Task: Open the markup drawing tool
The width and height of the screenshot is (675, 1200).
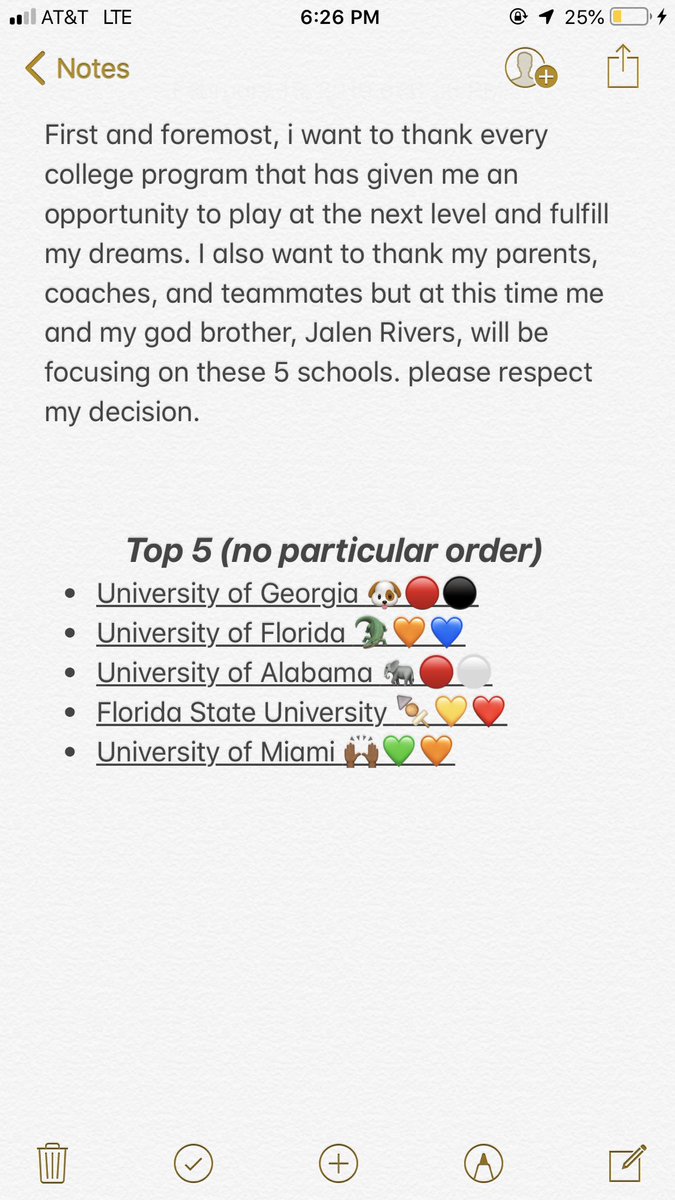Action: [x=483, y=1163]
